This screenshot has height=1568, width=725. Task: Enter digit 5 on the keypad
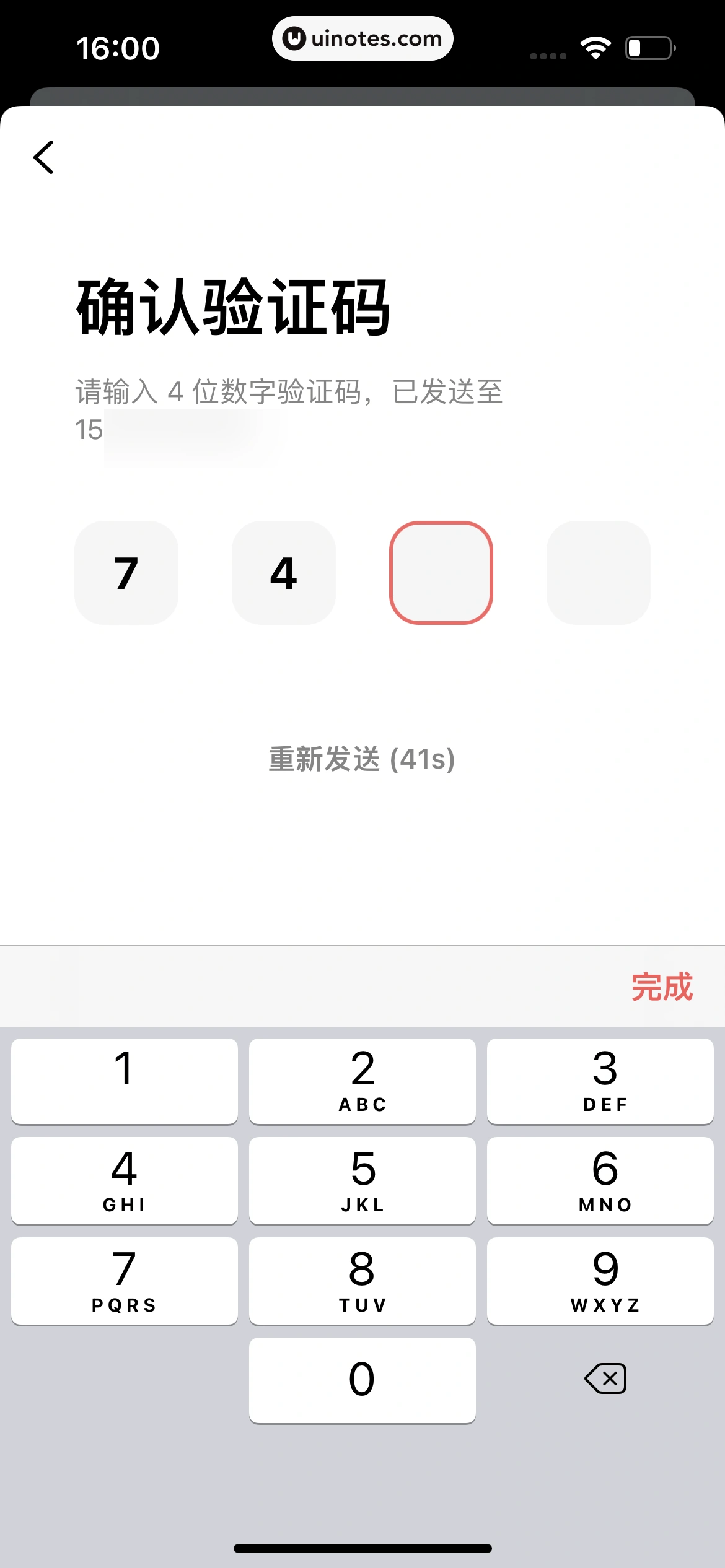[x=362, y=1180]
